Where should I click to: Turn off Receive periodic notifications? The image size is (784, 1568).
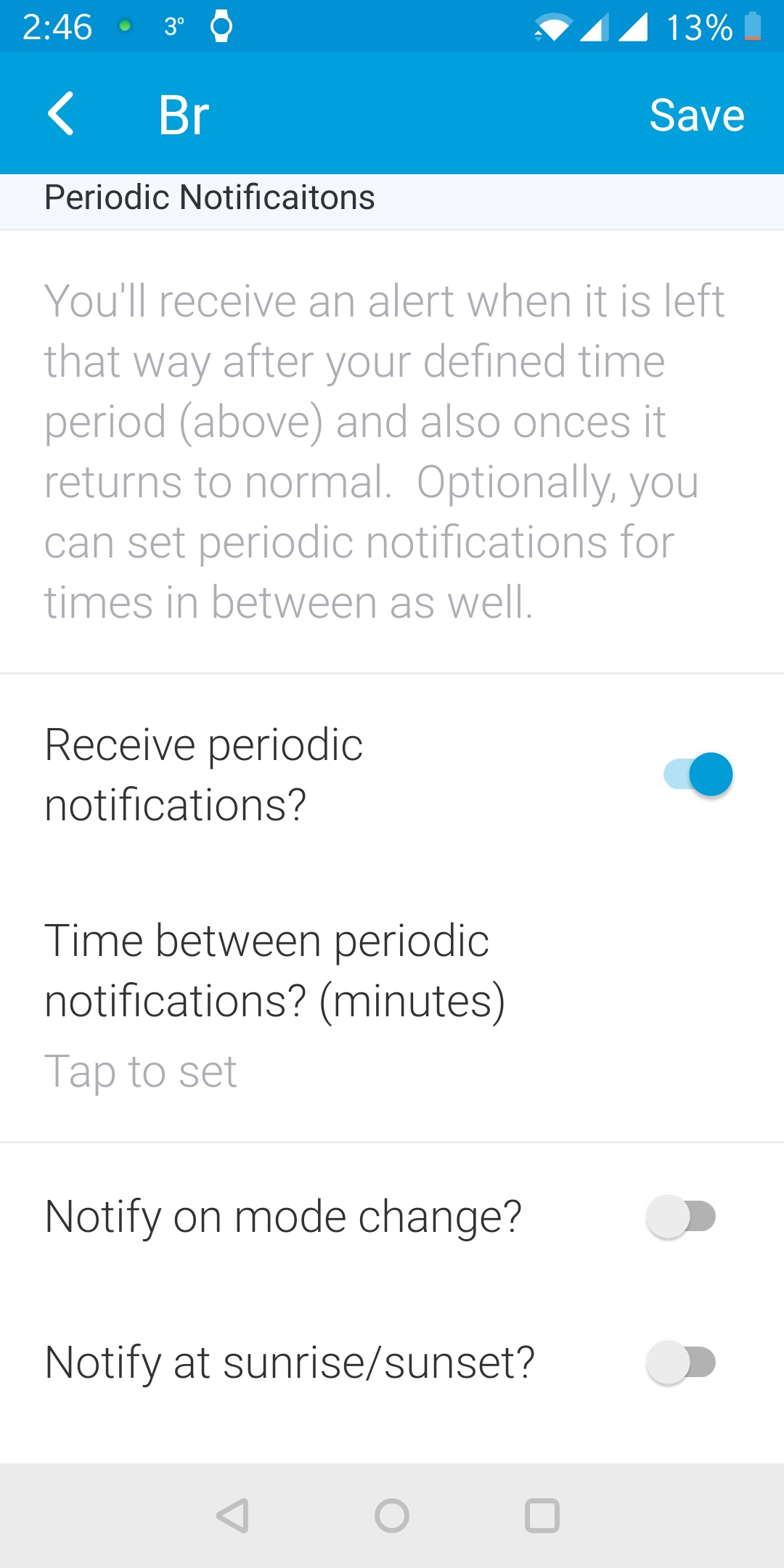(x=698, y=775)
